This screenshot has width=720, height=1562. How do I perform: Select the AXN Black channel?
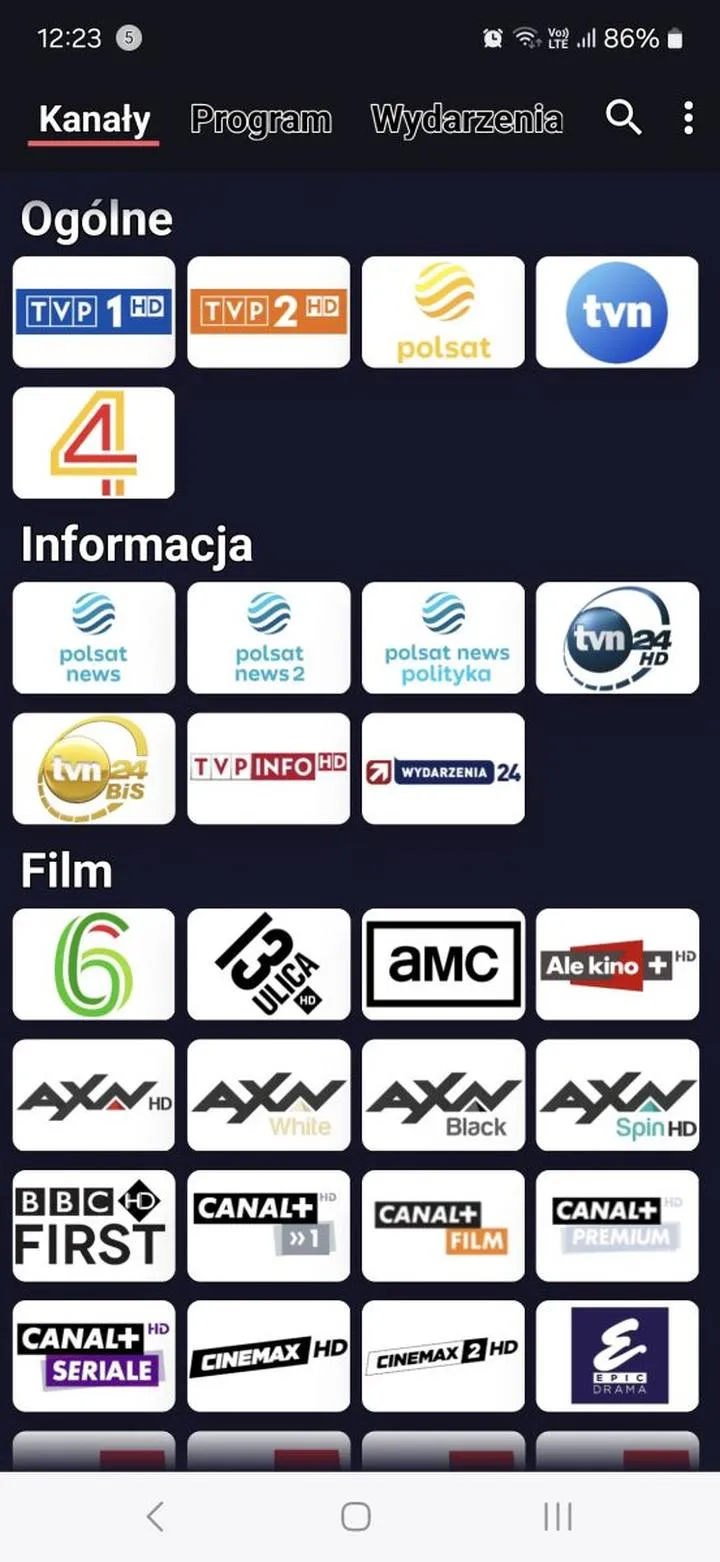point(443,1094)
